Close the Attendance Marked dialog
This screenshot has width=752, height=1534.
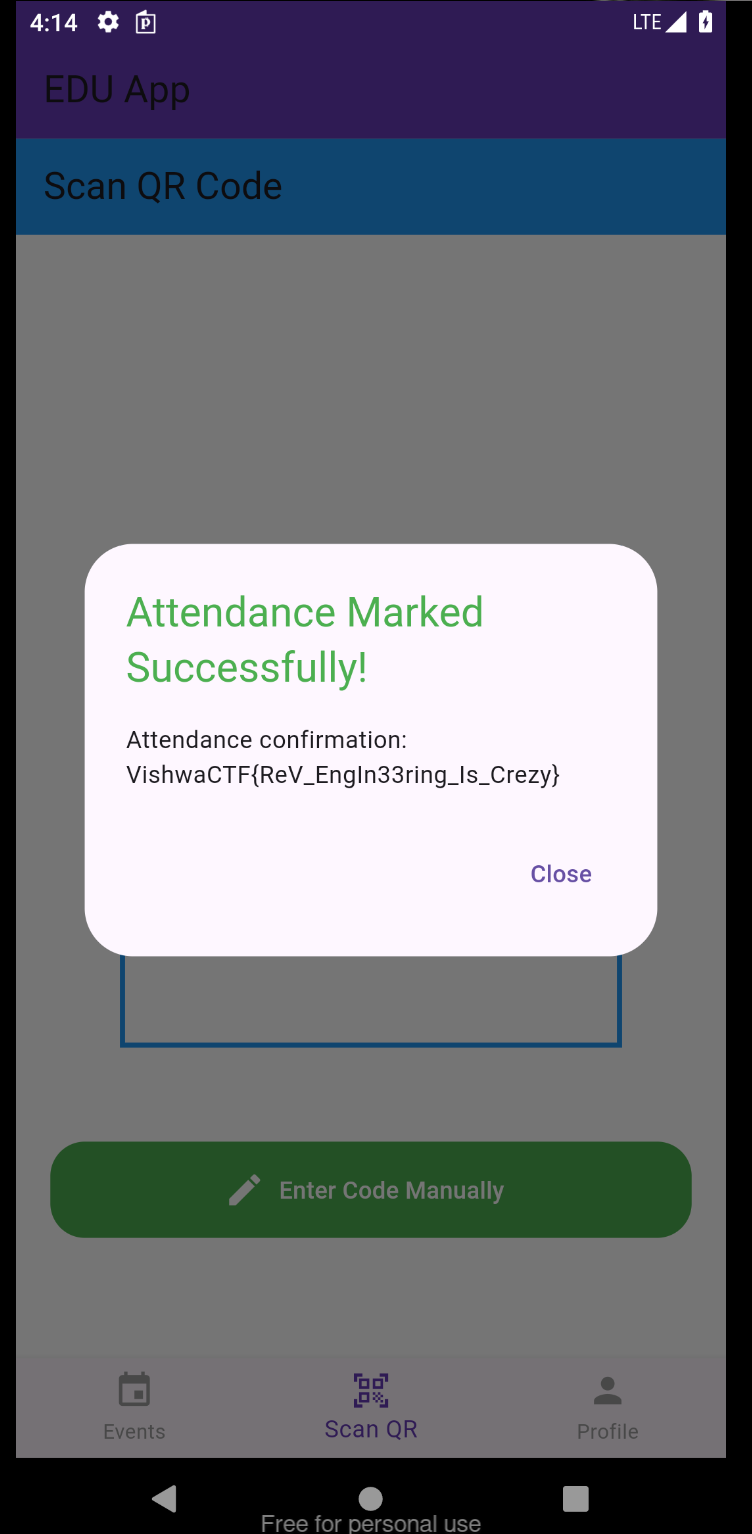pyautogui.click(x=560, y=874)
